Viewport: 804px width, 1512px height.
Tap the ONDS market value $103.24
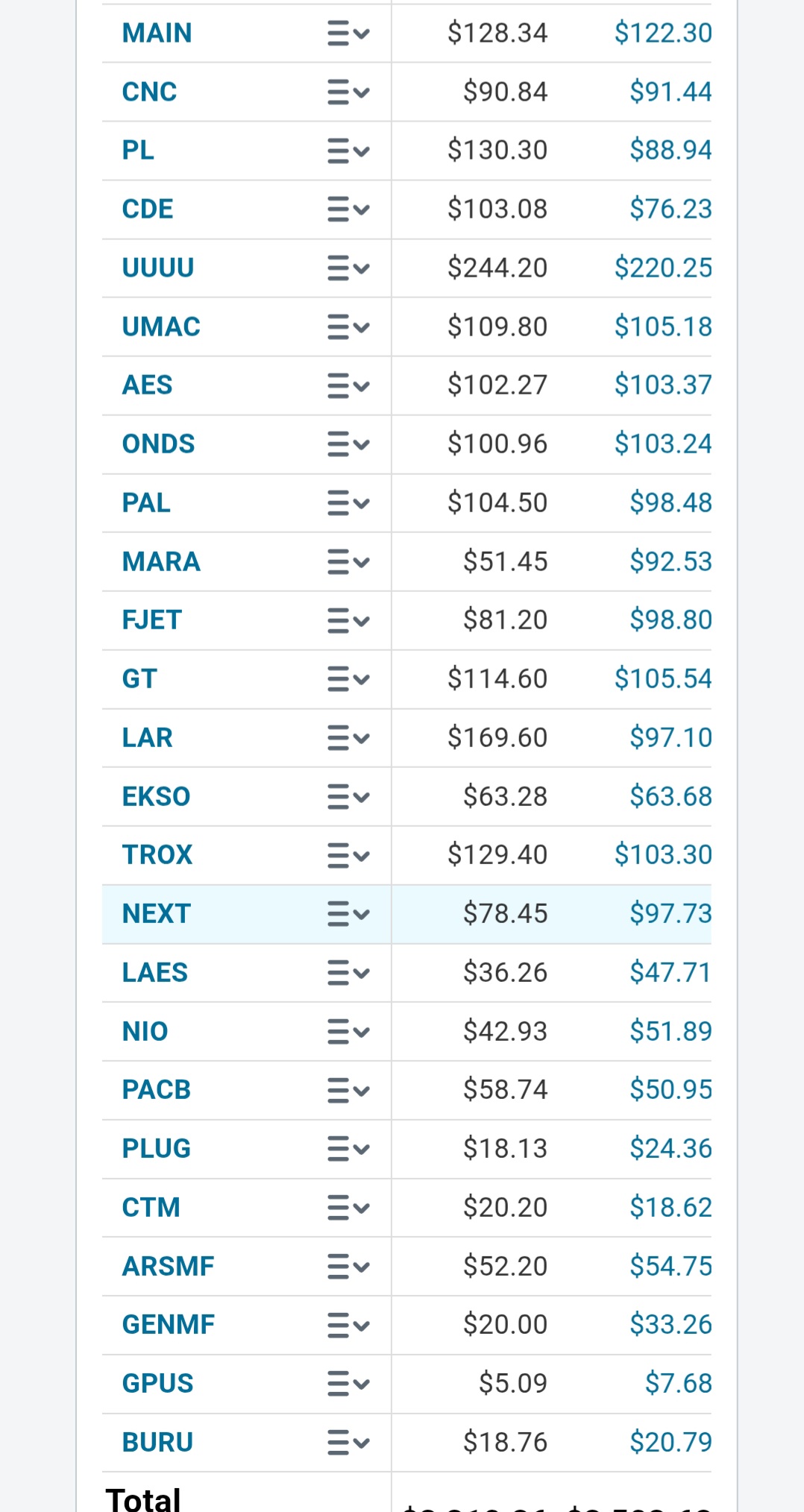tap(663, 444)
